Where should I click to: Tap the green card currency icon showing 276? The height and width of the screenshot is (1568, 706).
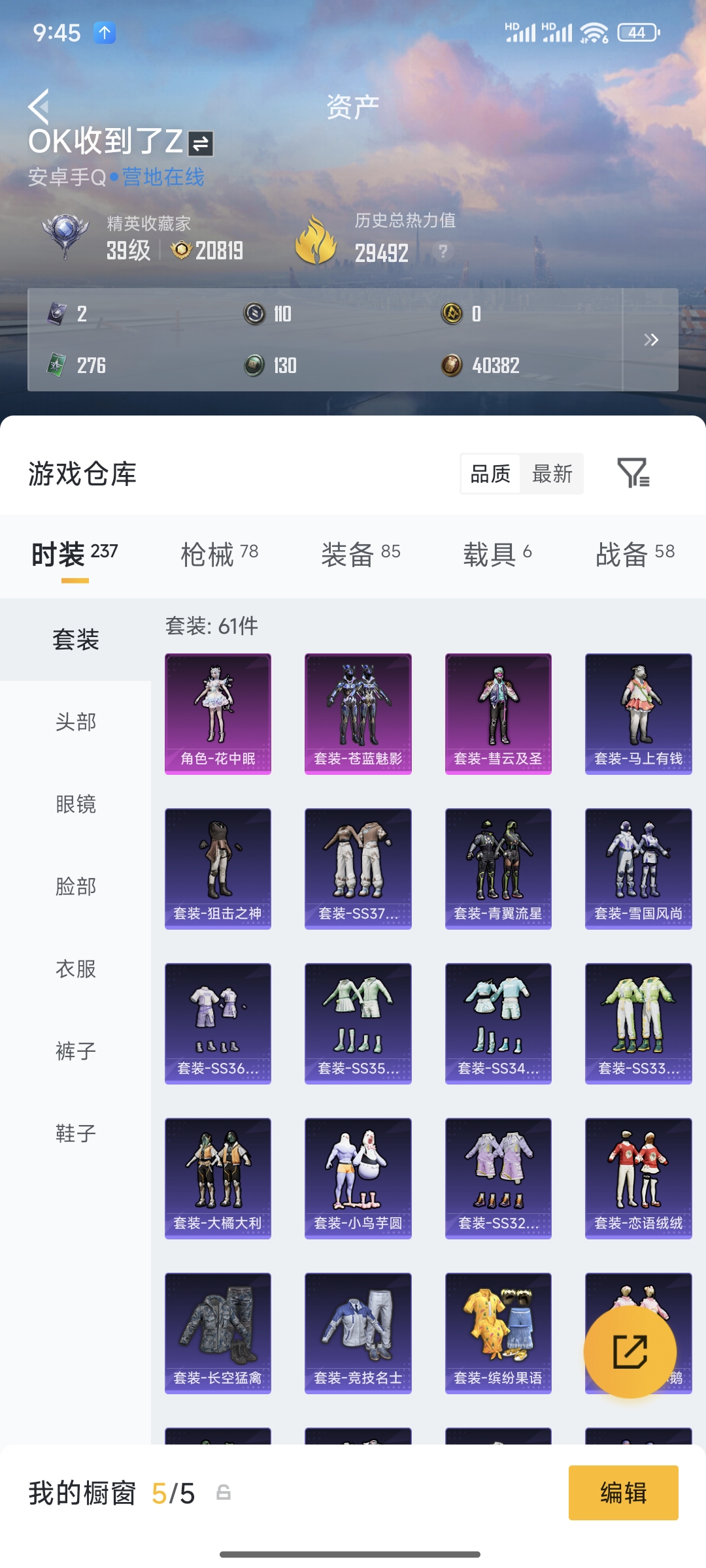tap(56, 366)
